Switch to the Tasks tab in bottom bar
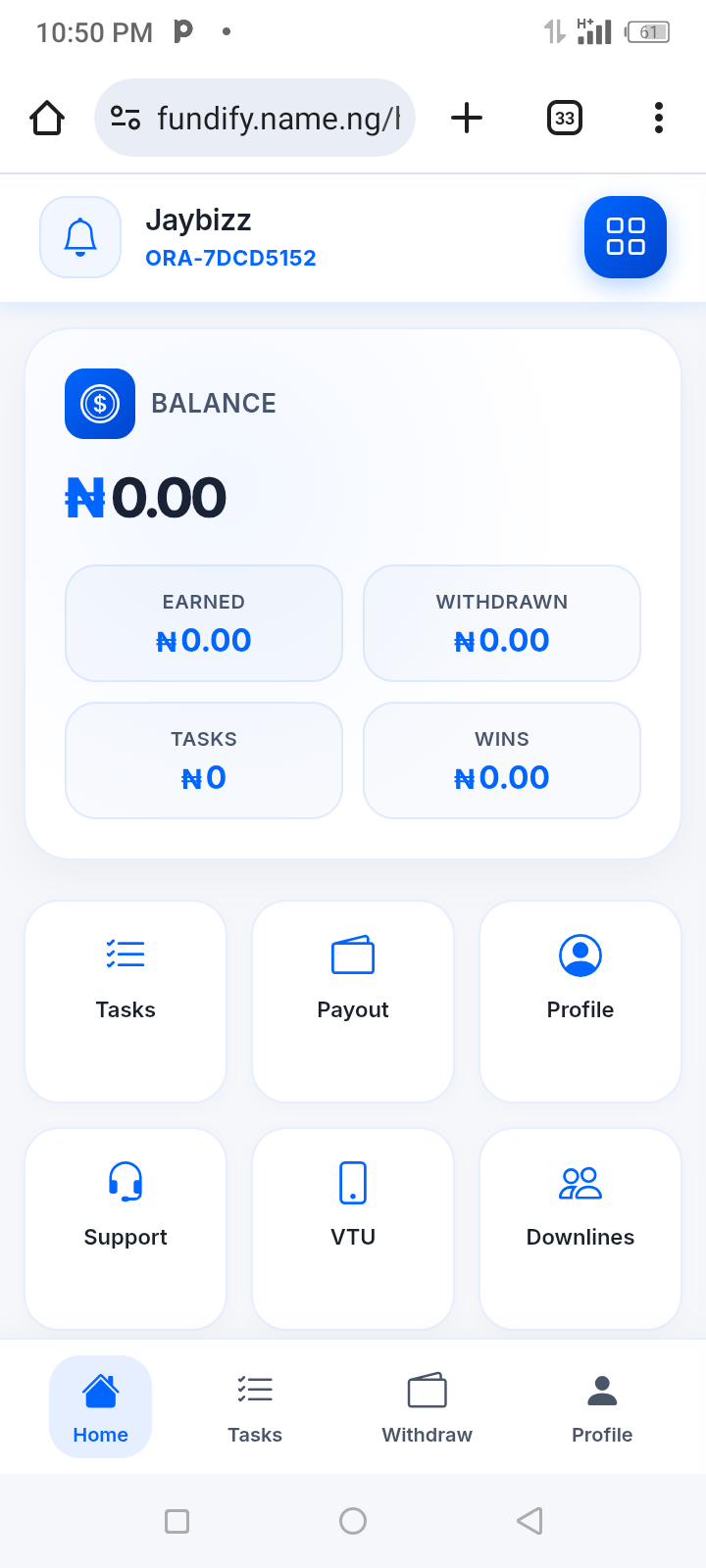The width and height of the screenshot is (706, 1568). [x=255, y=1407]
